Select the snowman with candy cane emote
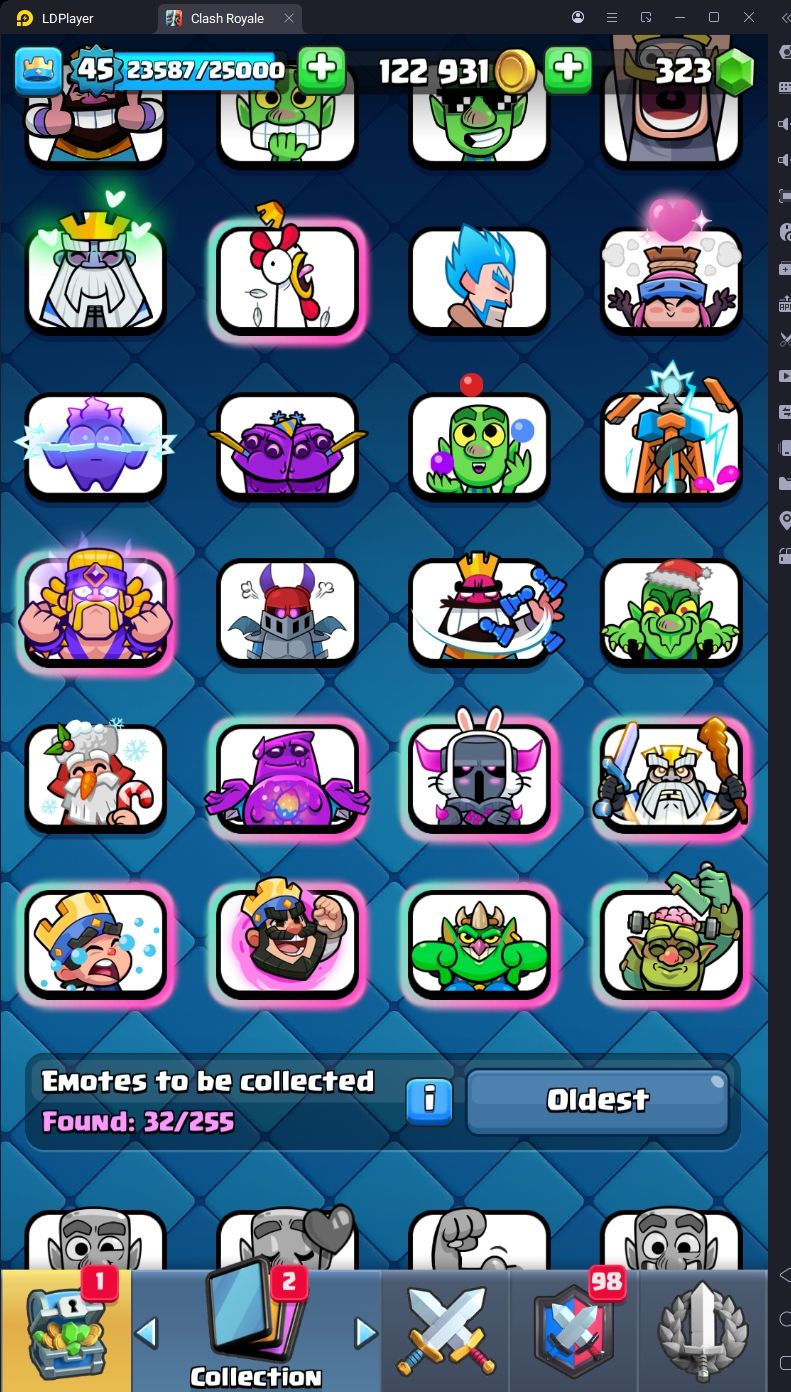Viewport: 791px width, 1392px height. click(x=96, y=777)
